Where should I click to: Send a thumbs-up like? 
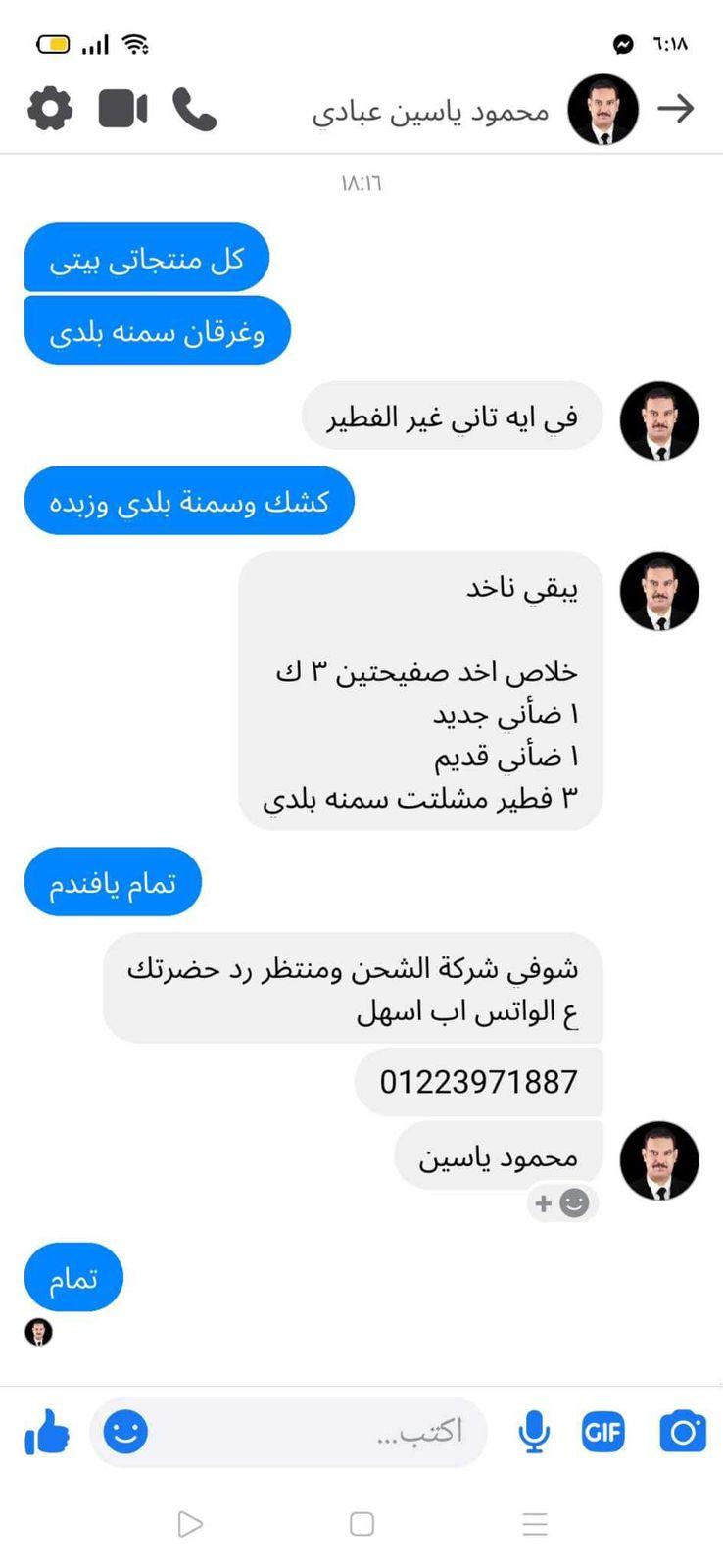46,1433
